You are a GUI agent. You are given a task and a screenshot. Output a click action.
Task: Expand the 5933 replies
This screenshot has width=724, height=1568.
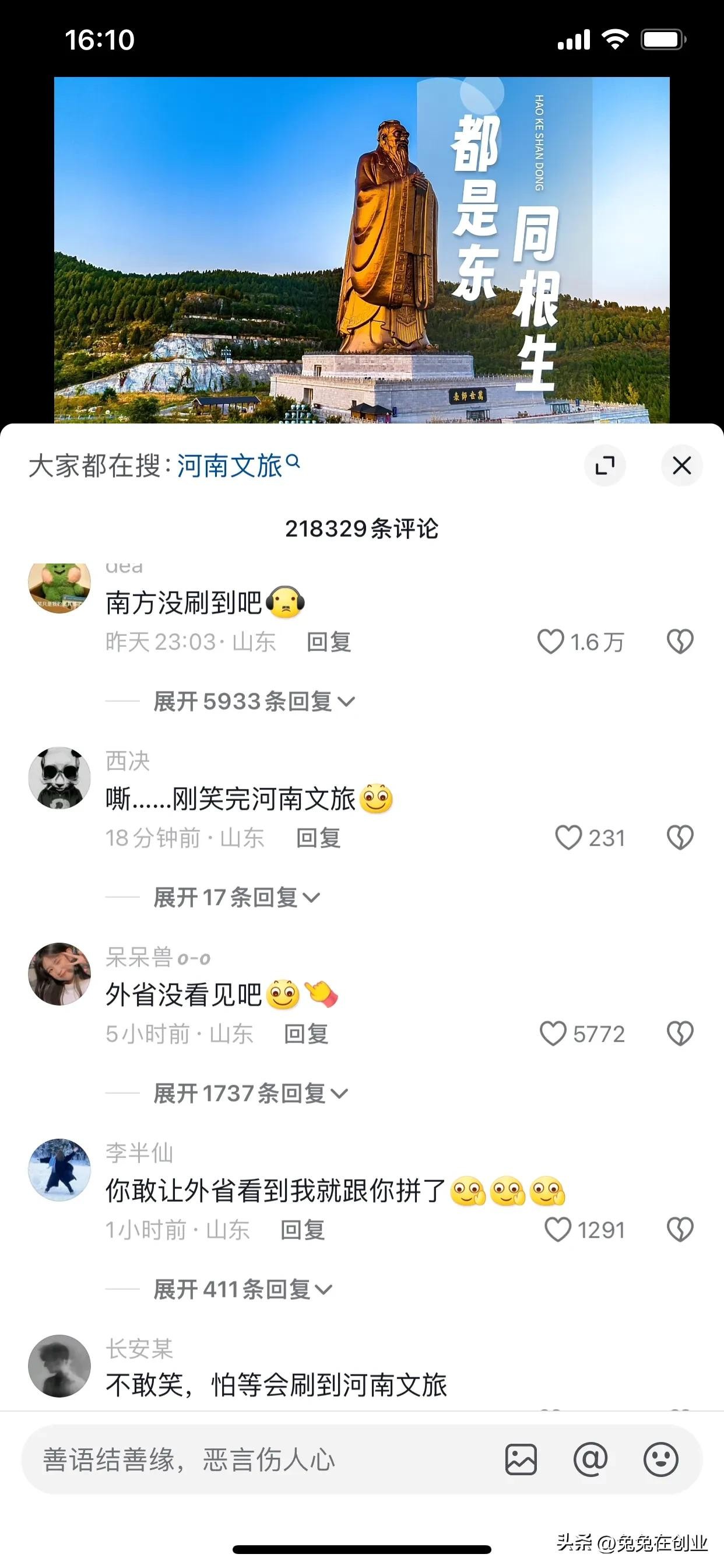point(253,701)
